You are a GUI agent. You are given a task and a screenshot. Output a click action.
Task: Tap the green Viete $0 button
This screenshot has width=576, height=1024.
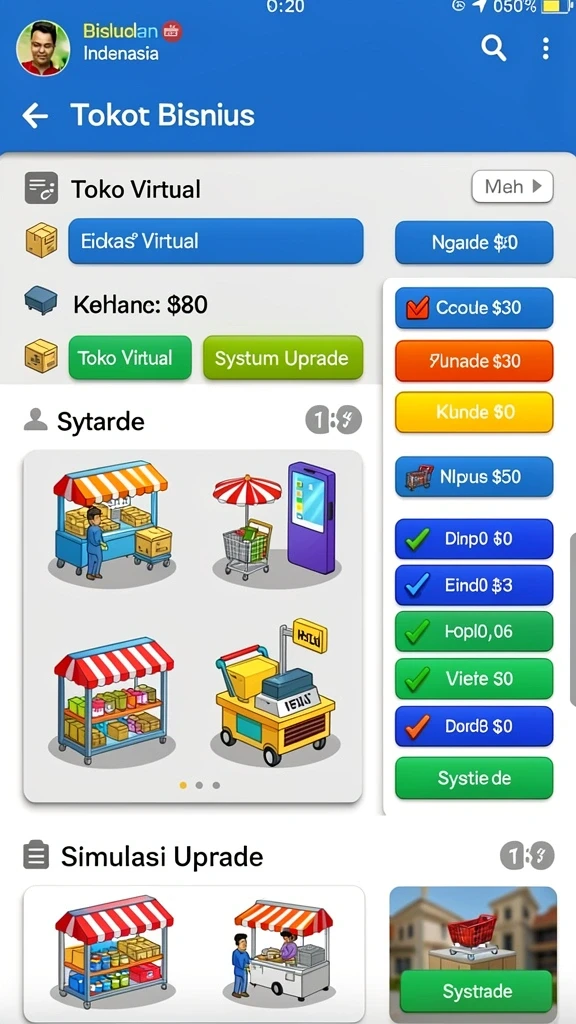tap(474, 679)
